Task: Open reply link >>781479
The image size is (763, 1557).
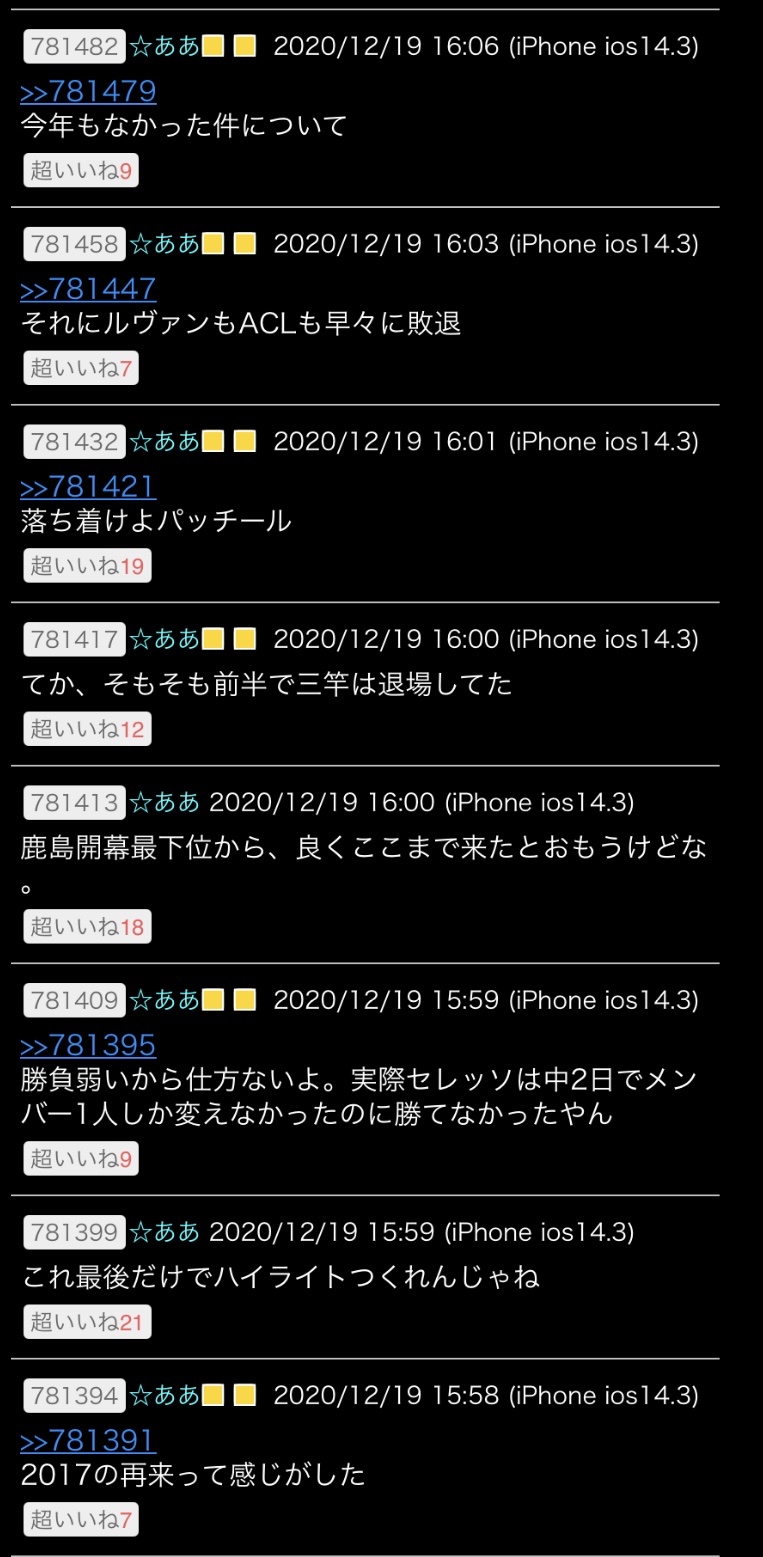Action: click(88, 92)
